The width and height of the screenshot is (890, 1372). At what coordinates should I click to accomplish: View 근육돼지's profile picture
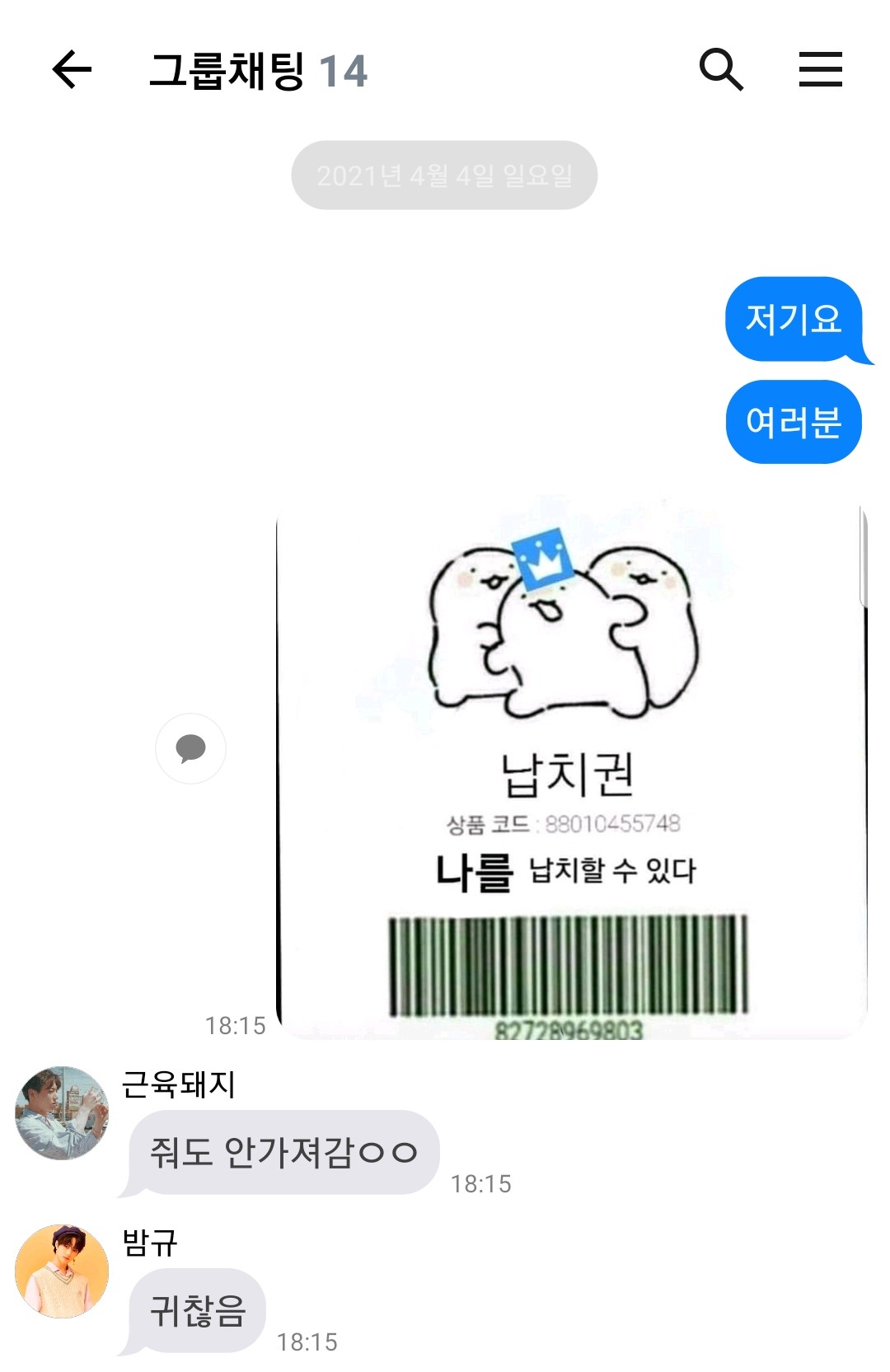click(x=62, y=1112)
